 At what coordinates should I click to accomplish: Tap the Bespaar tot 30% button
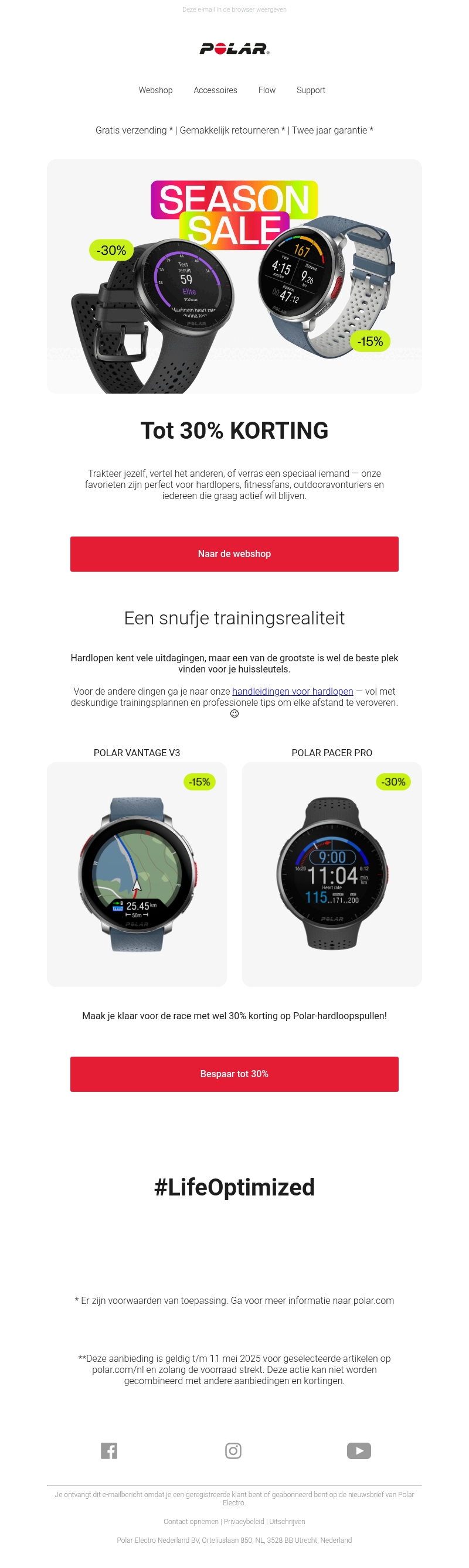[234, 1073]
